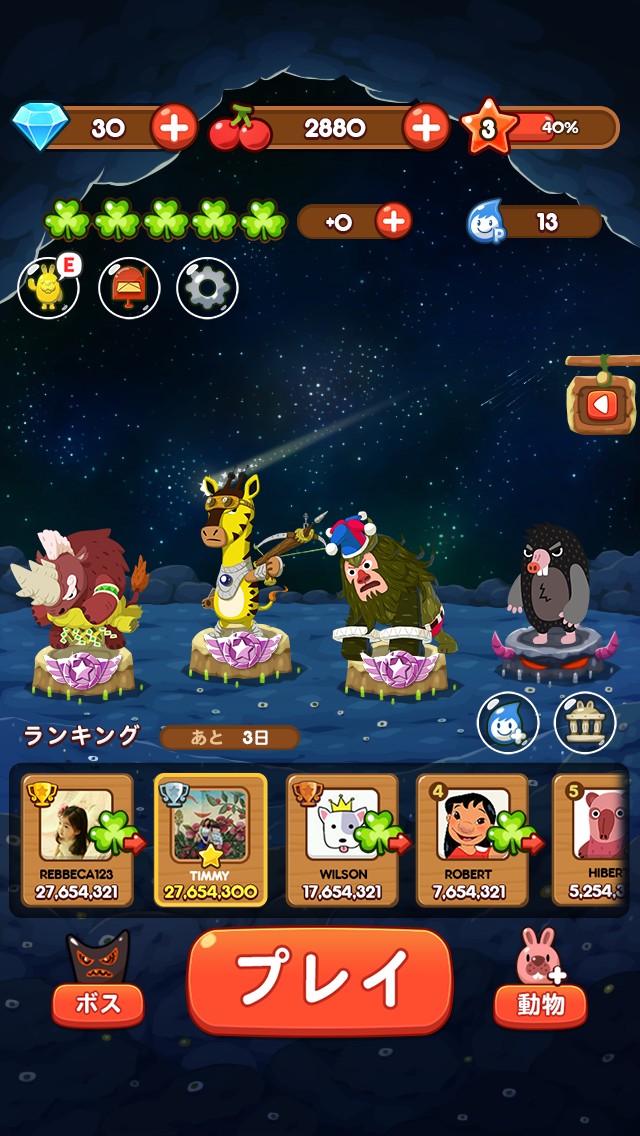Open the yellow bunny event icon
Screen dimensions: 640x1136
48,288
